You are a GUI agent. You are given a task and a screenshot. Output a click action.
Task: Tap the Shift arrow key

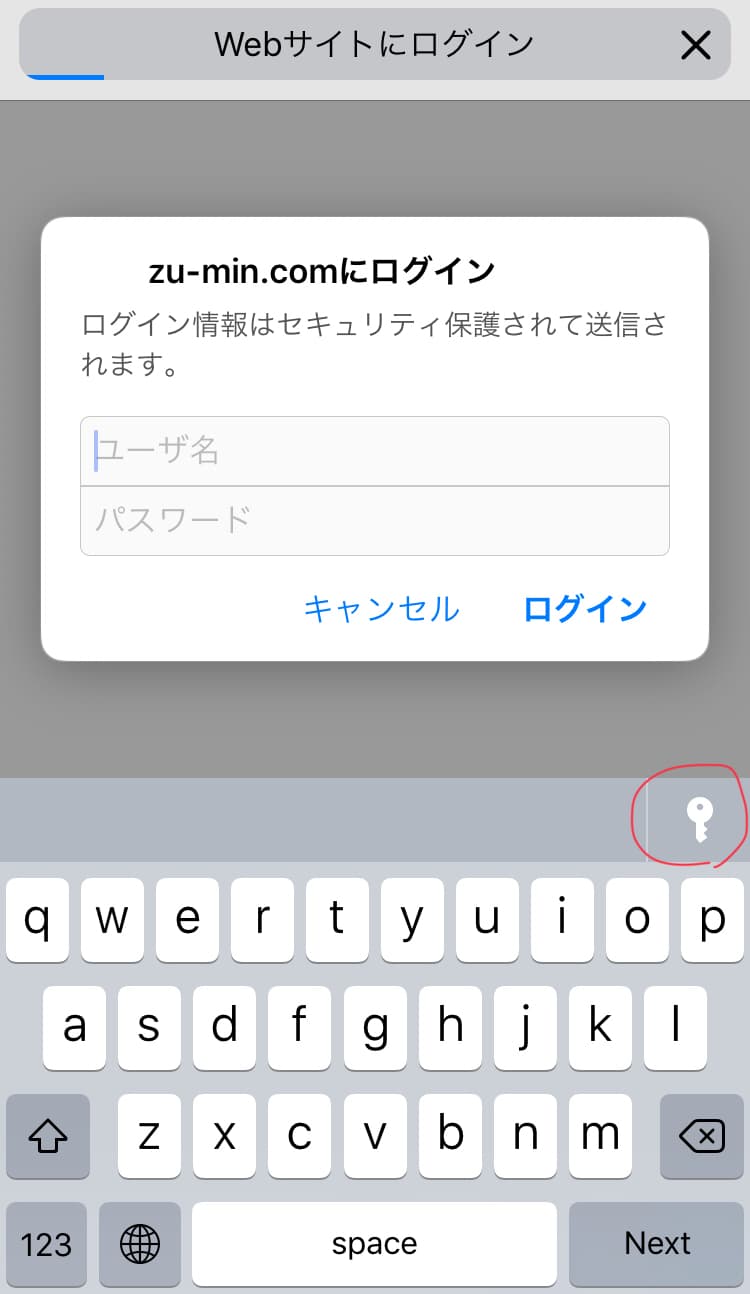coord(47,1137)
